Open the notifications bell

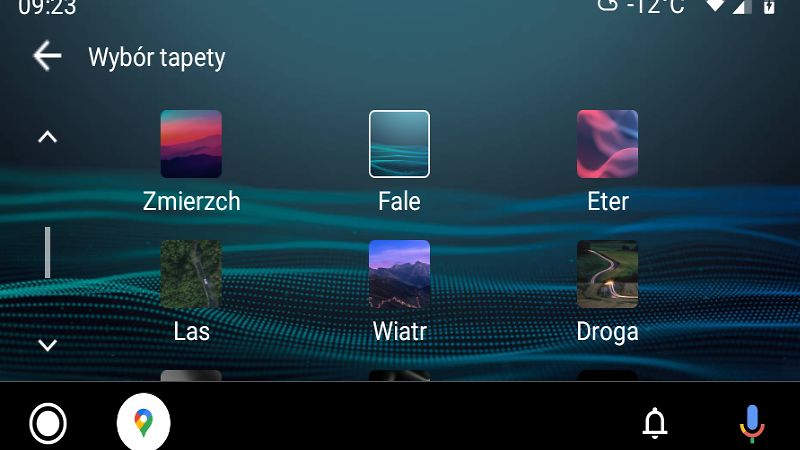(655, 423)
